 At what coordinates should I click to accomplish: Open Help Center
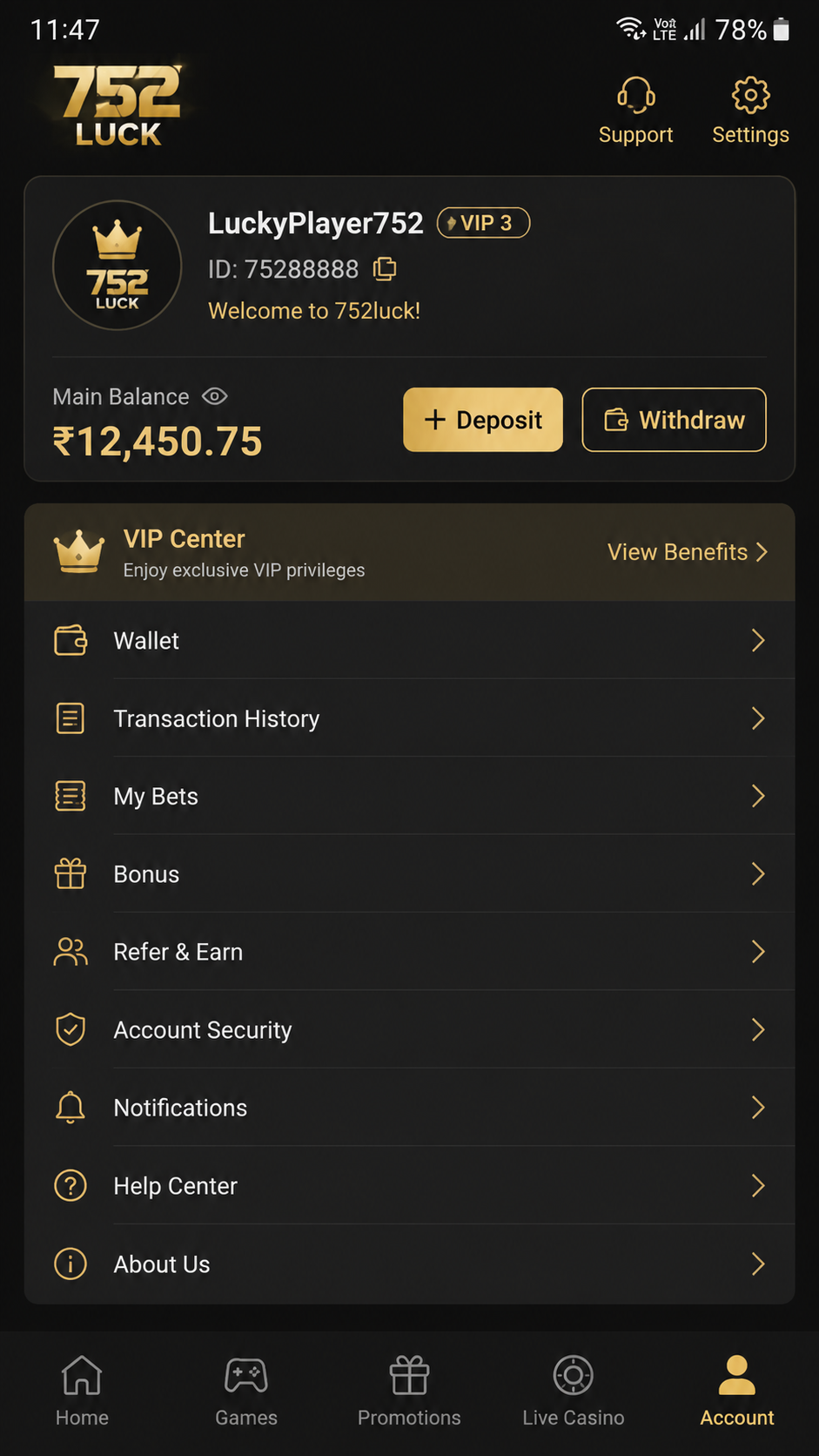pyautogui.click(x=409, y=1186)
